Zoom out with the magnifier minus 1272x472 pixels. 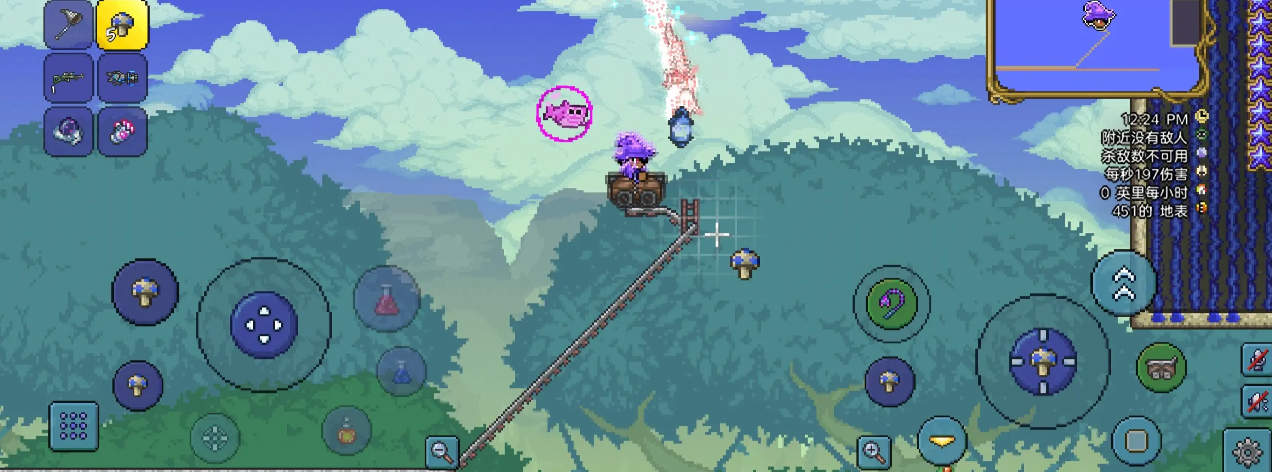coord(441,452)
